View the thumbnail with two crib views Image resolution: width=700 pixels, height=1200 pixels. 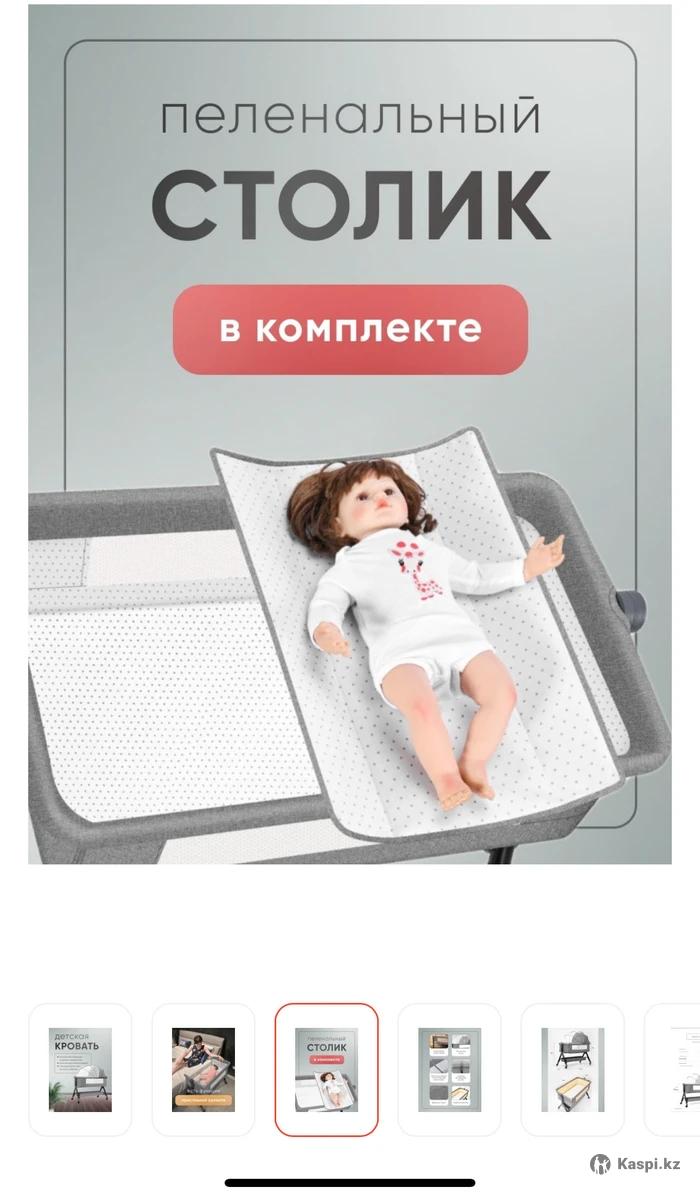pyautogui.click(x=572, y=1069)
